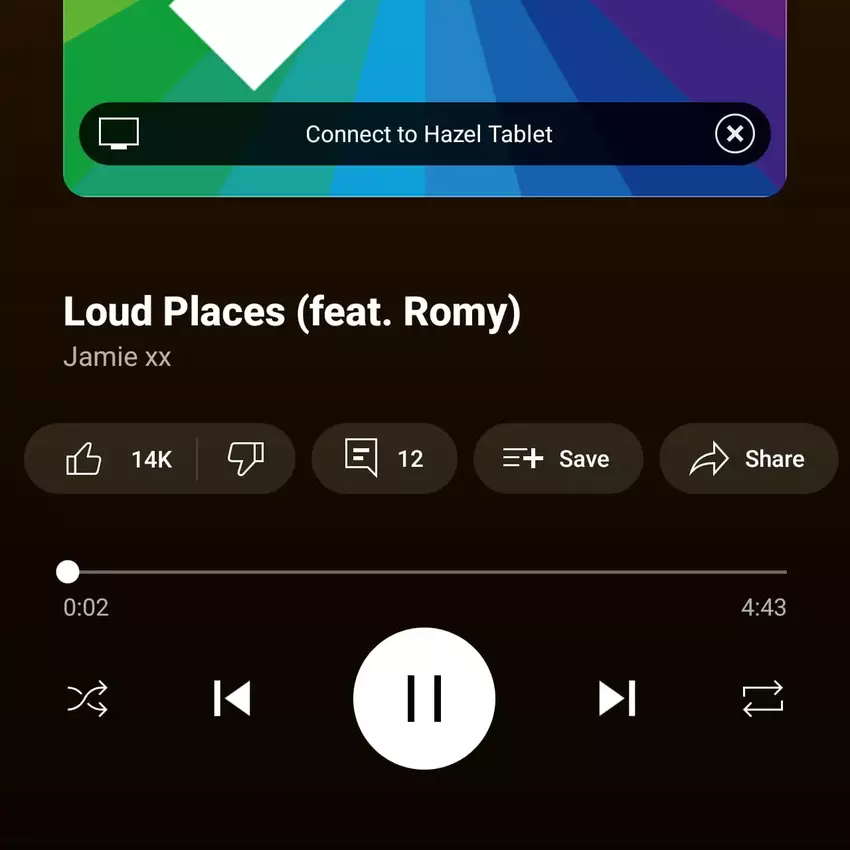Viewport: 850px width, 850px height.
Task: Open the 12 comments
Action: [384, 459]
